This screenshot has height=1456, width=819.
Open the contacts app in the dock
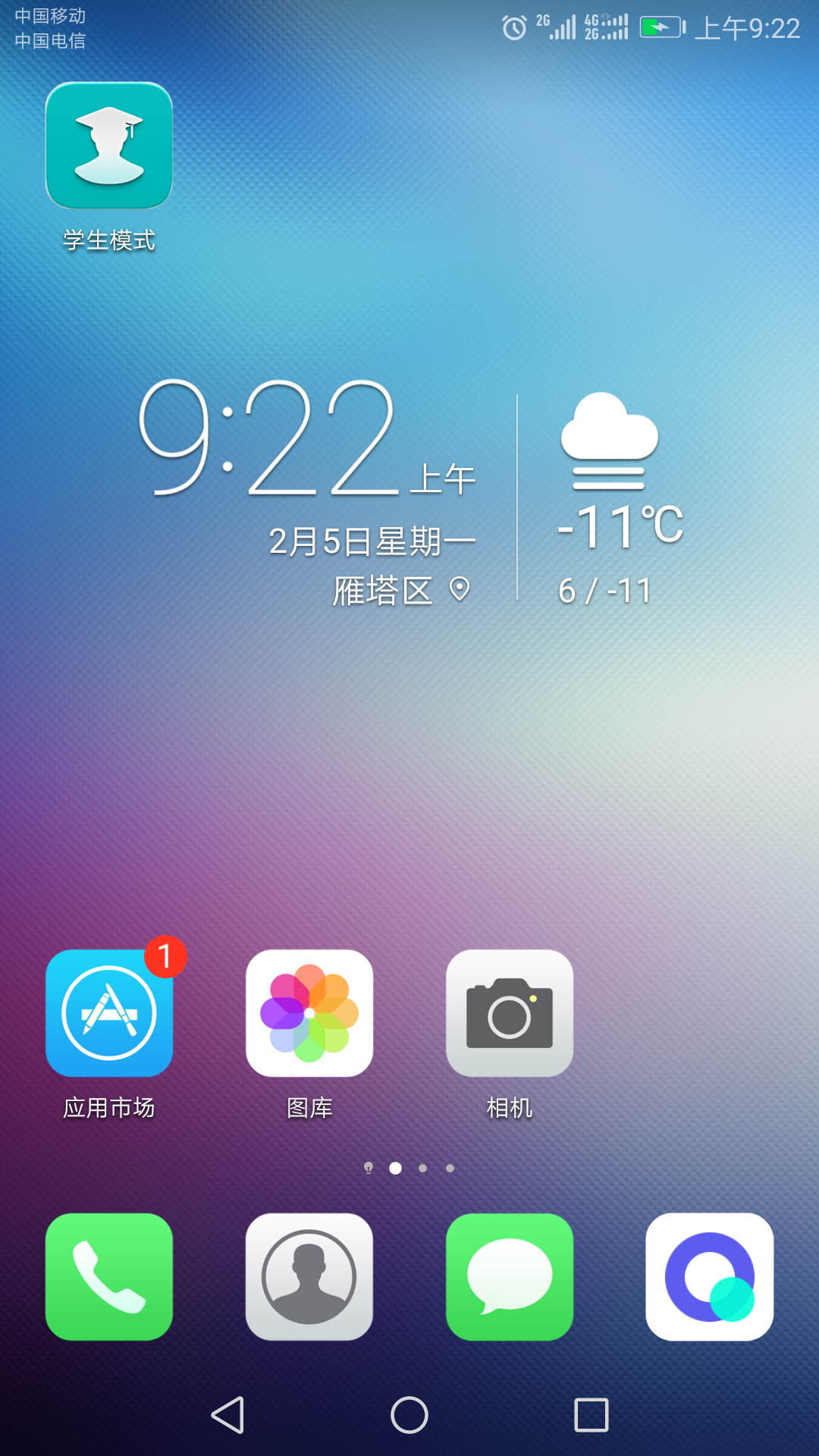(x=309, y=1277)
